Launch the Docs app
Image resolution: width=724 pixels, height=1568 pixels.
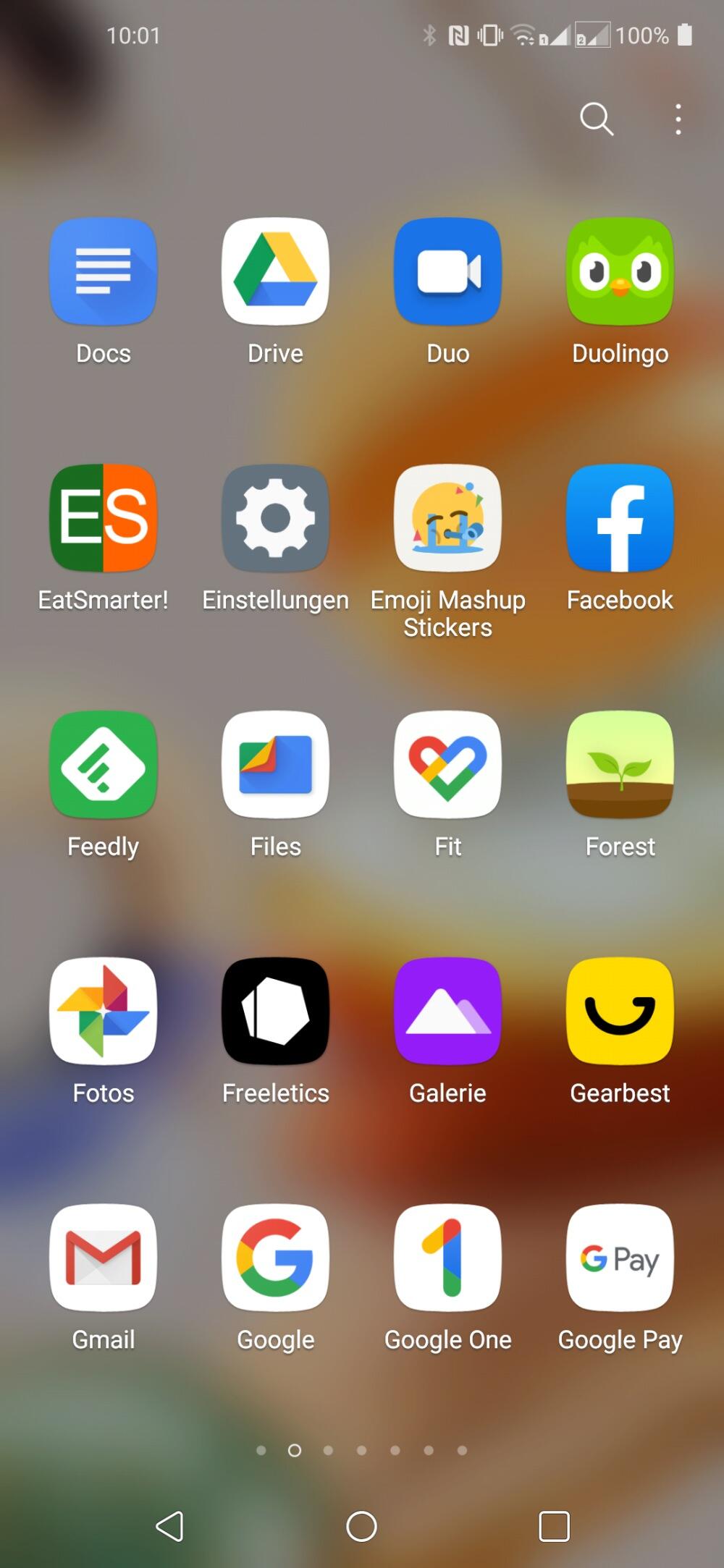click(104, 272)
